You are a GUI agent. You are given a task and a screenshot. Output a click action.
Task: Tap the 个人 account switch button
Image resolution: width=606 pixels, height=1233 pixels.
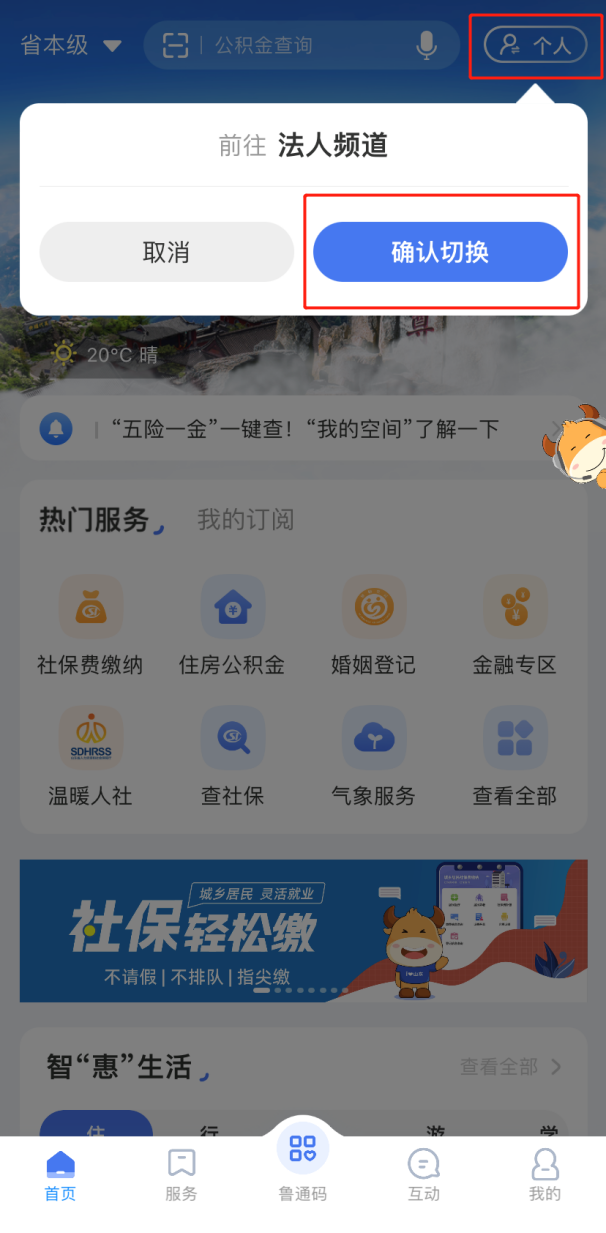535,45
